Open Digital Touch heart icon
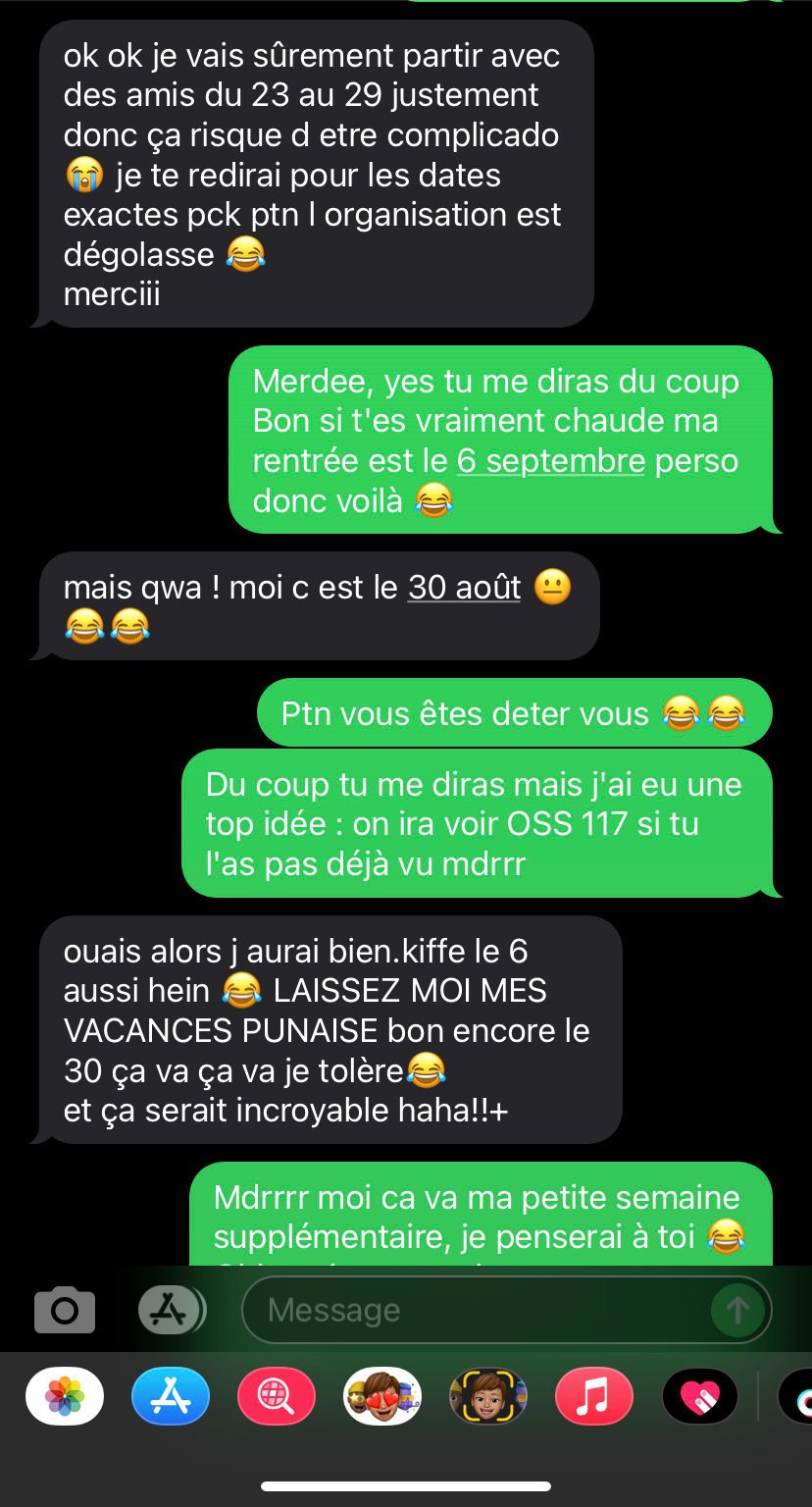Screen dimensions: 812x1507 point(700,1395)
